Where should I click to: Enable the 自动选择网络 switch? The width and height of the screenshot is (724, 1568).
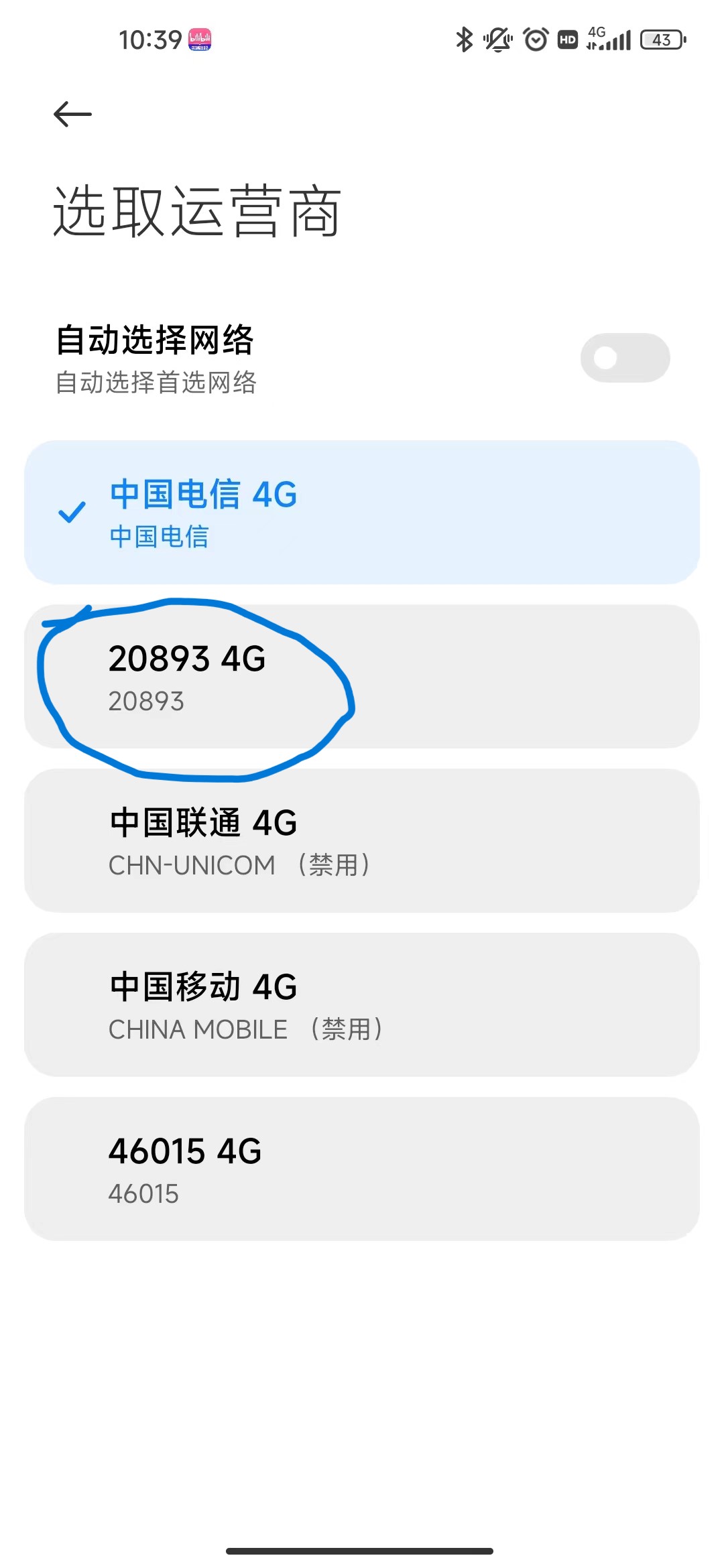(624, 358)
